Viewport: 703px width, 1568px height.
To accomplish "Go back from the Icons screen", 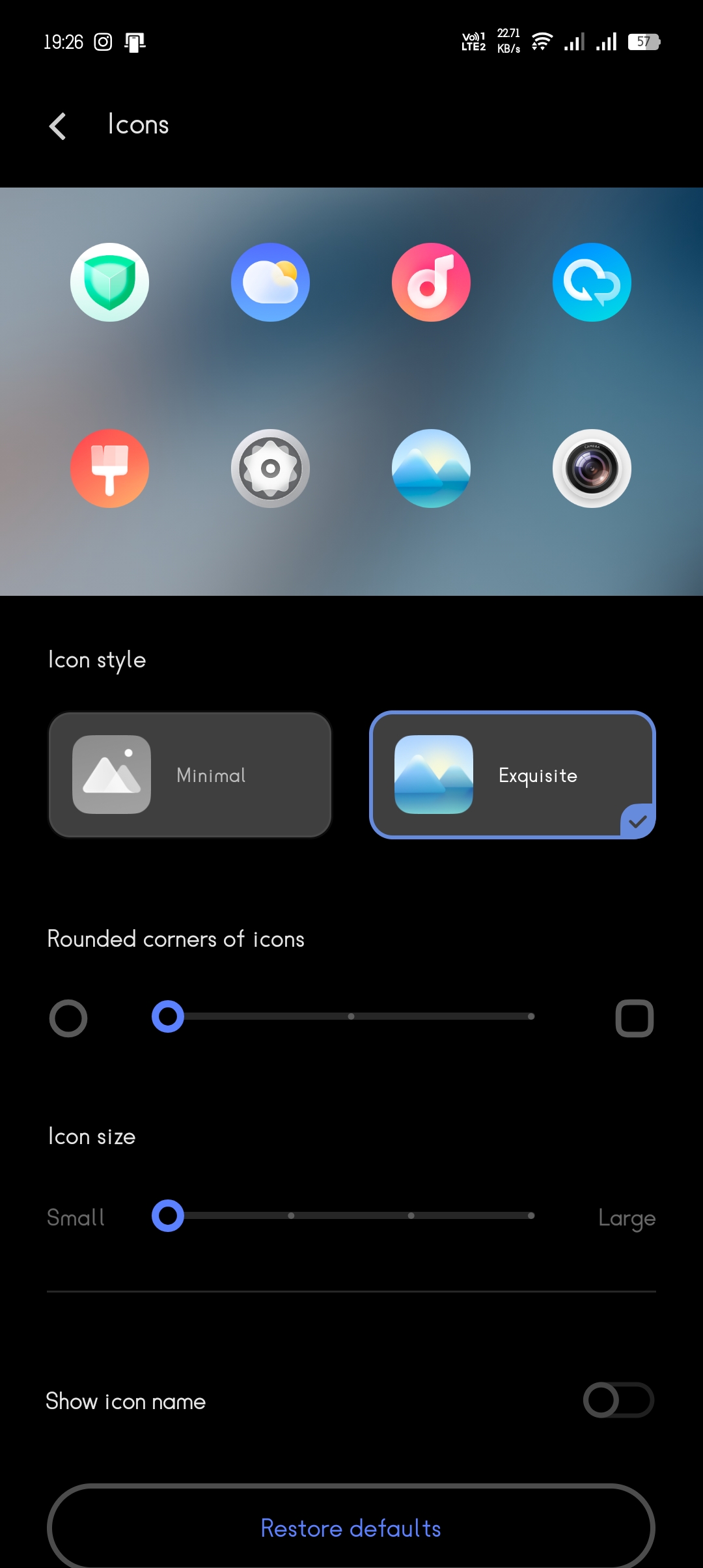I will (x=58, y=126).
